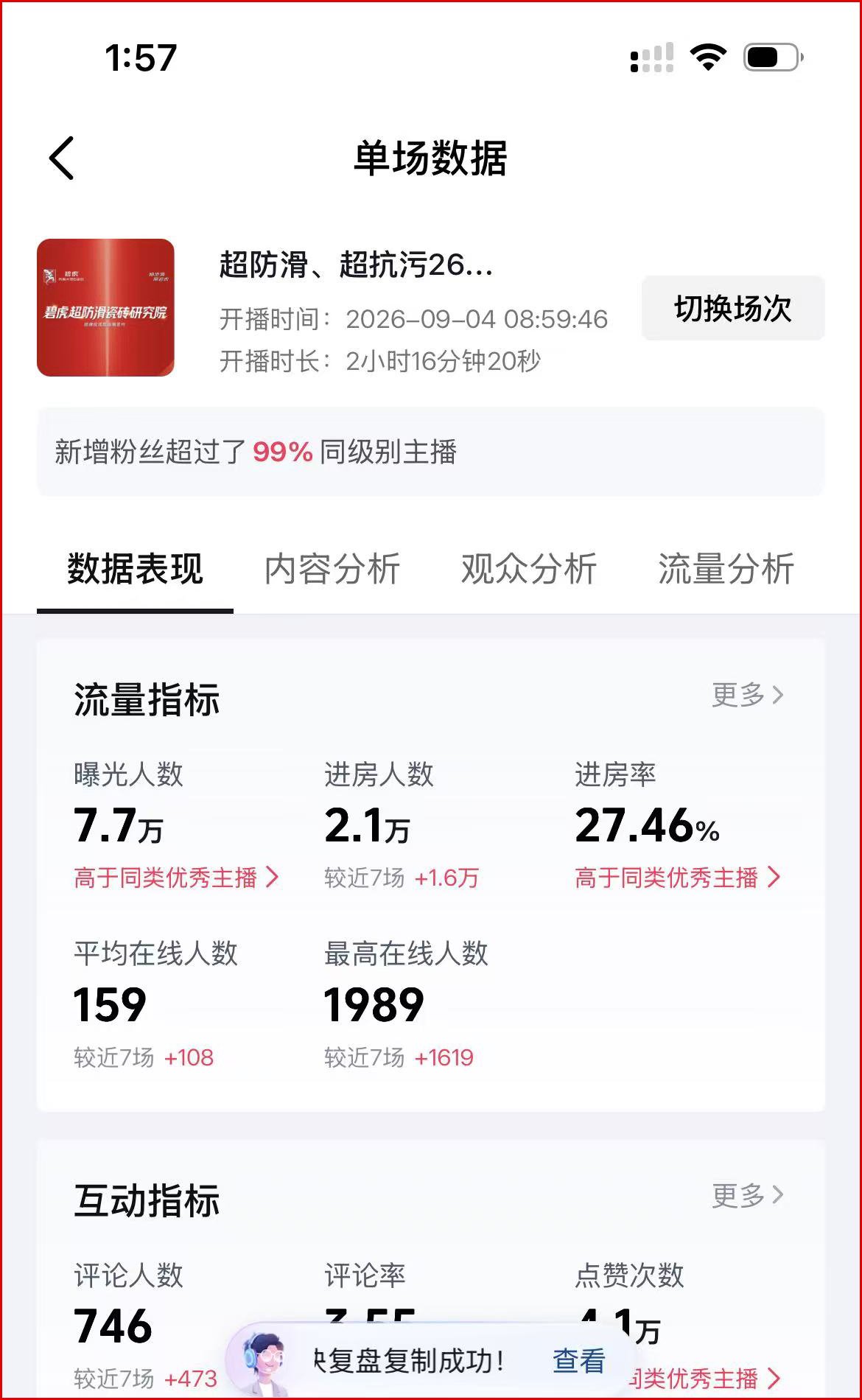The image size is (862, 1400).
Task: Select the 流量分析 tab
Action: coord(726,569)
